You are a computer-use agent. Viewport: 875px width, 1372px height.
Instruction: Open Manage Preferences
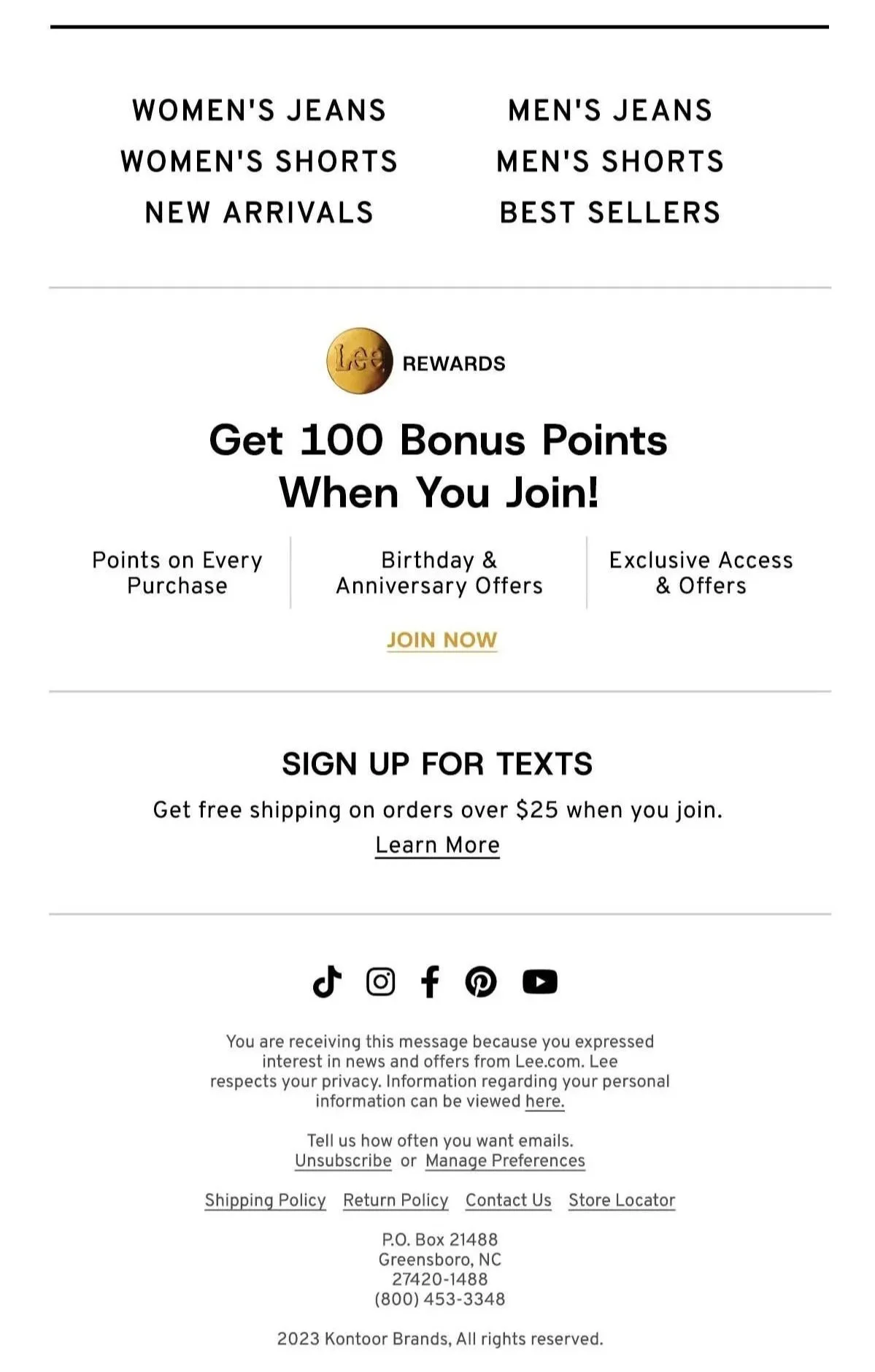(x=505, y=1160)
